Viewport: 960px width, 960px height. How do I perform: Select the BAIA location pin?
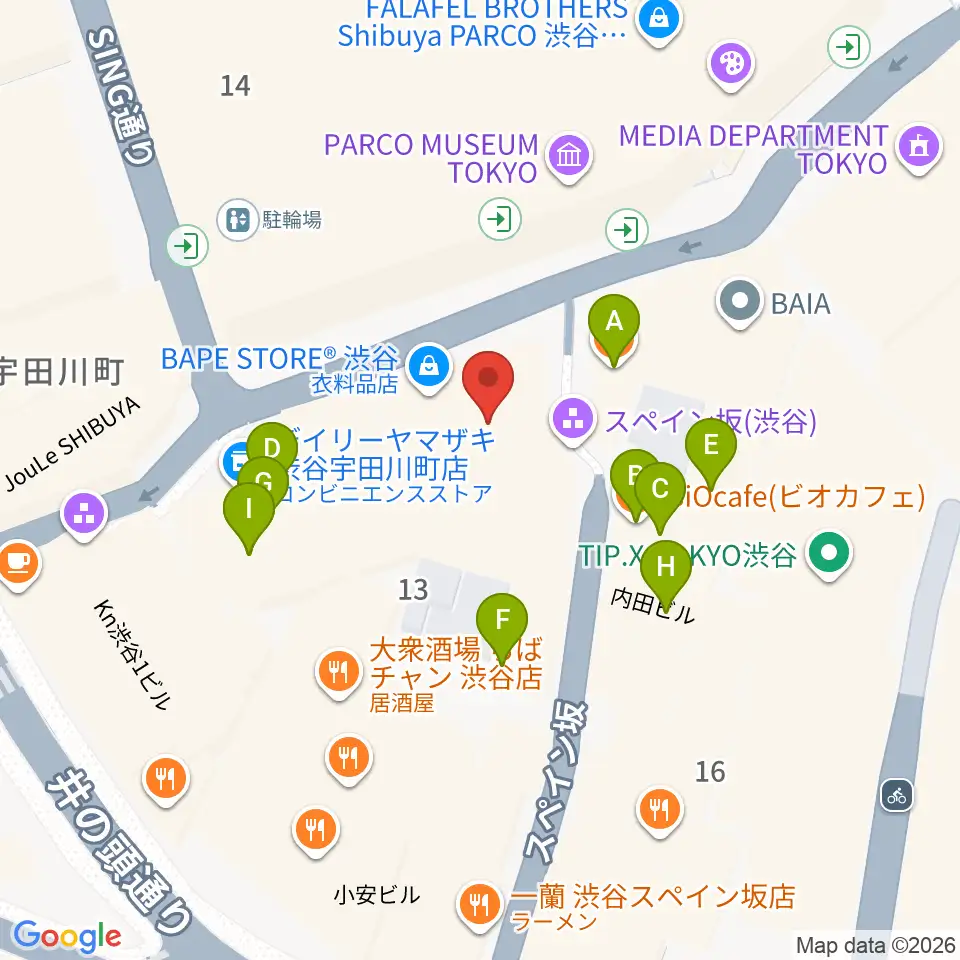(740, 302)
